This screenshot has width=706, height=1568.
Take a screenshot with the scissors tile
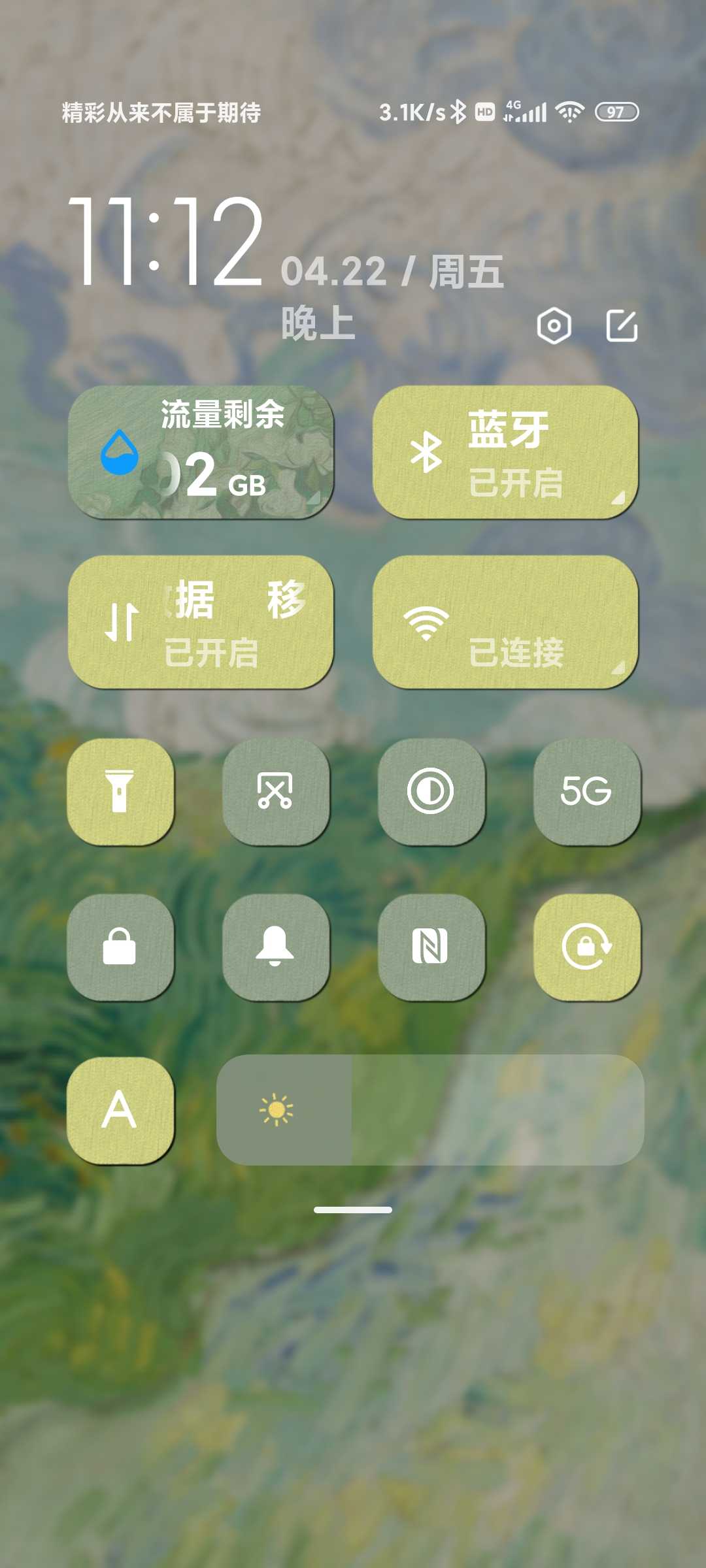pos(275,791)
